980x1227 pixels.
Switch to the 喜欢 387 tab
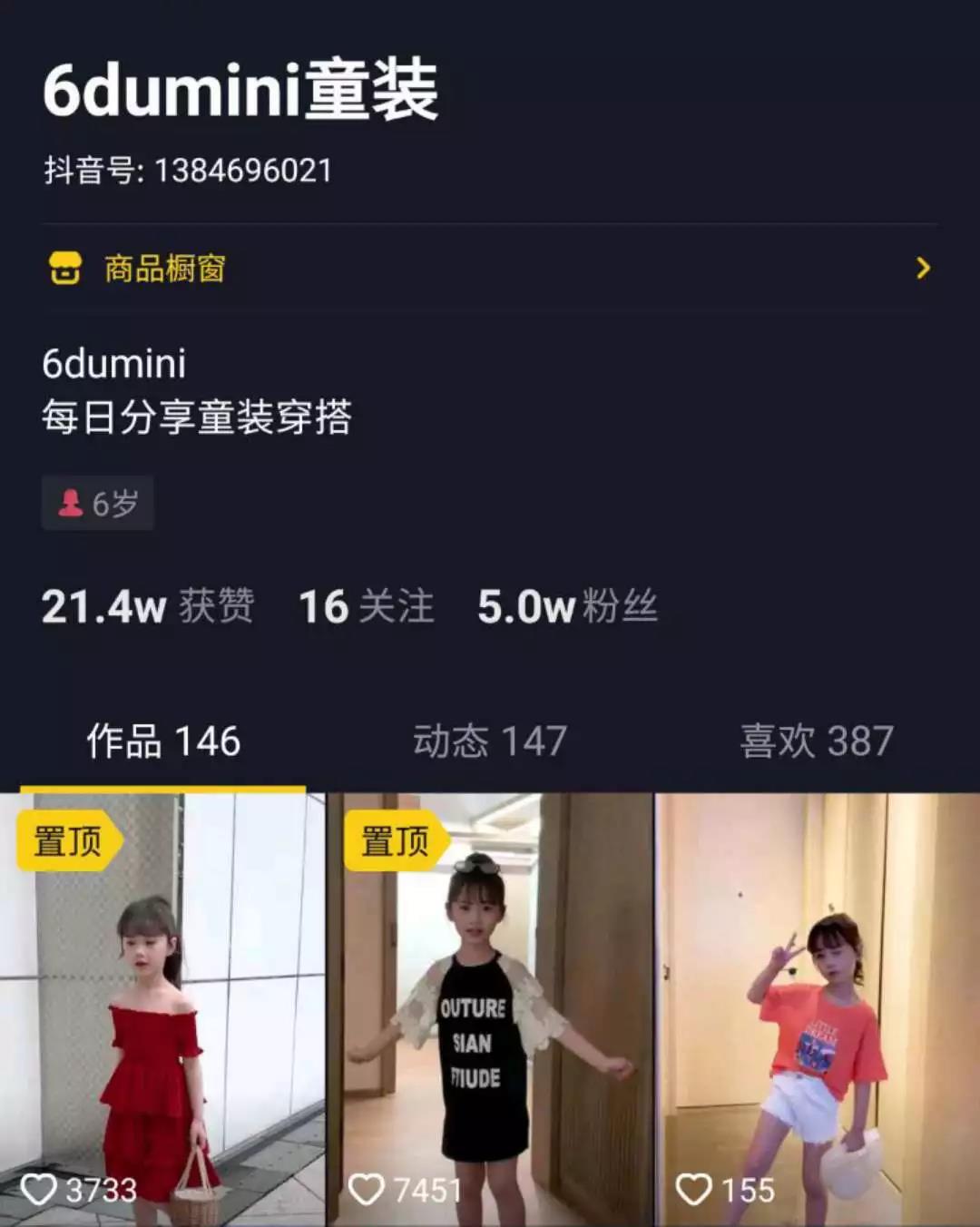pos(817,741)
